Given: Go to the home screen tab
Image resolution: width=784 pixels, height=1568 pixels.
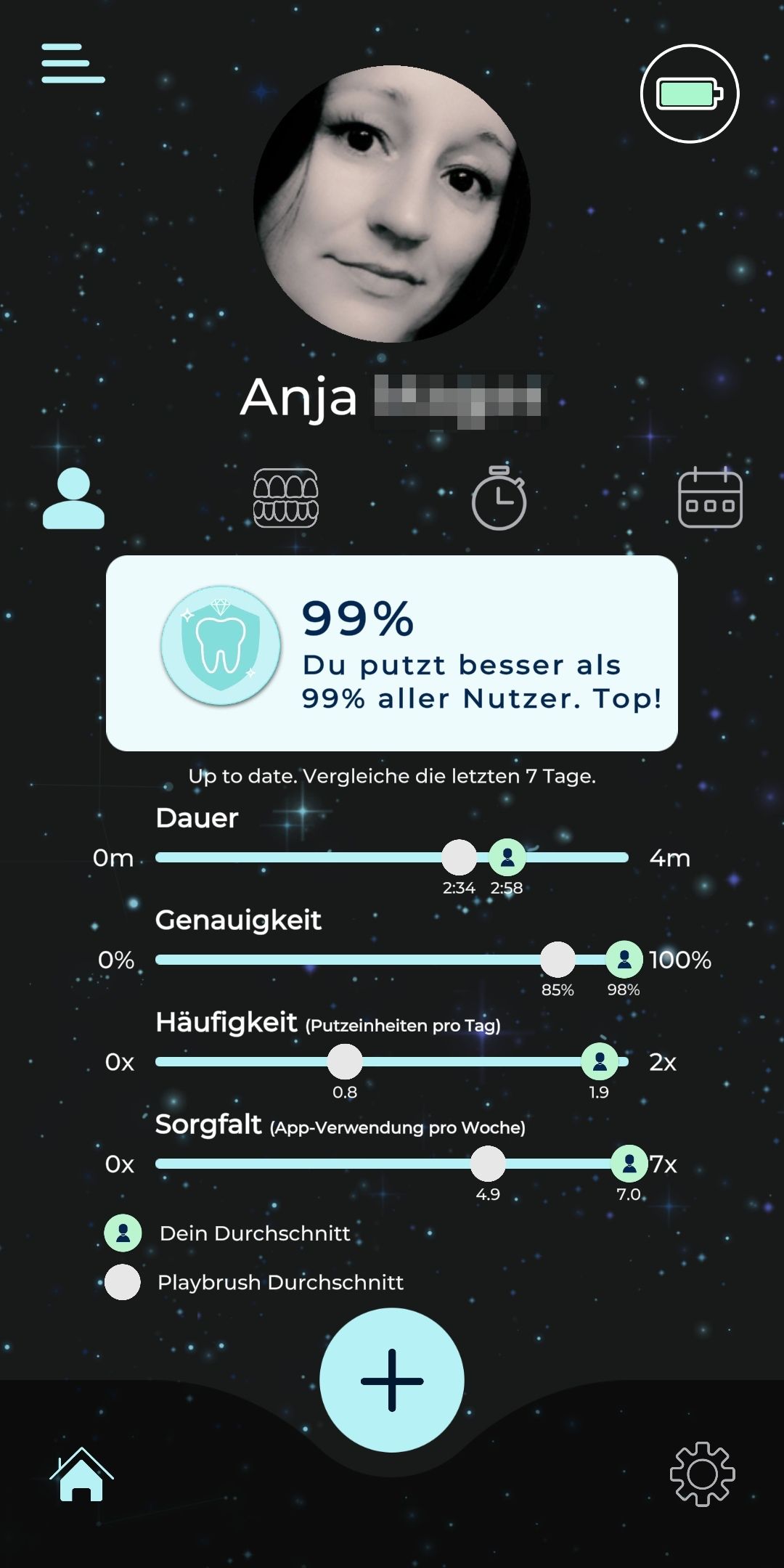Looking at the screenshot, I should (81, 1474).
